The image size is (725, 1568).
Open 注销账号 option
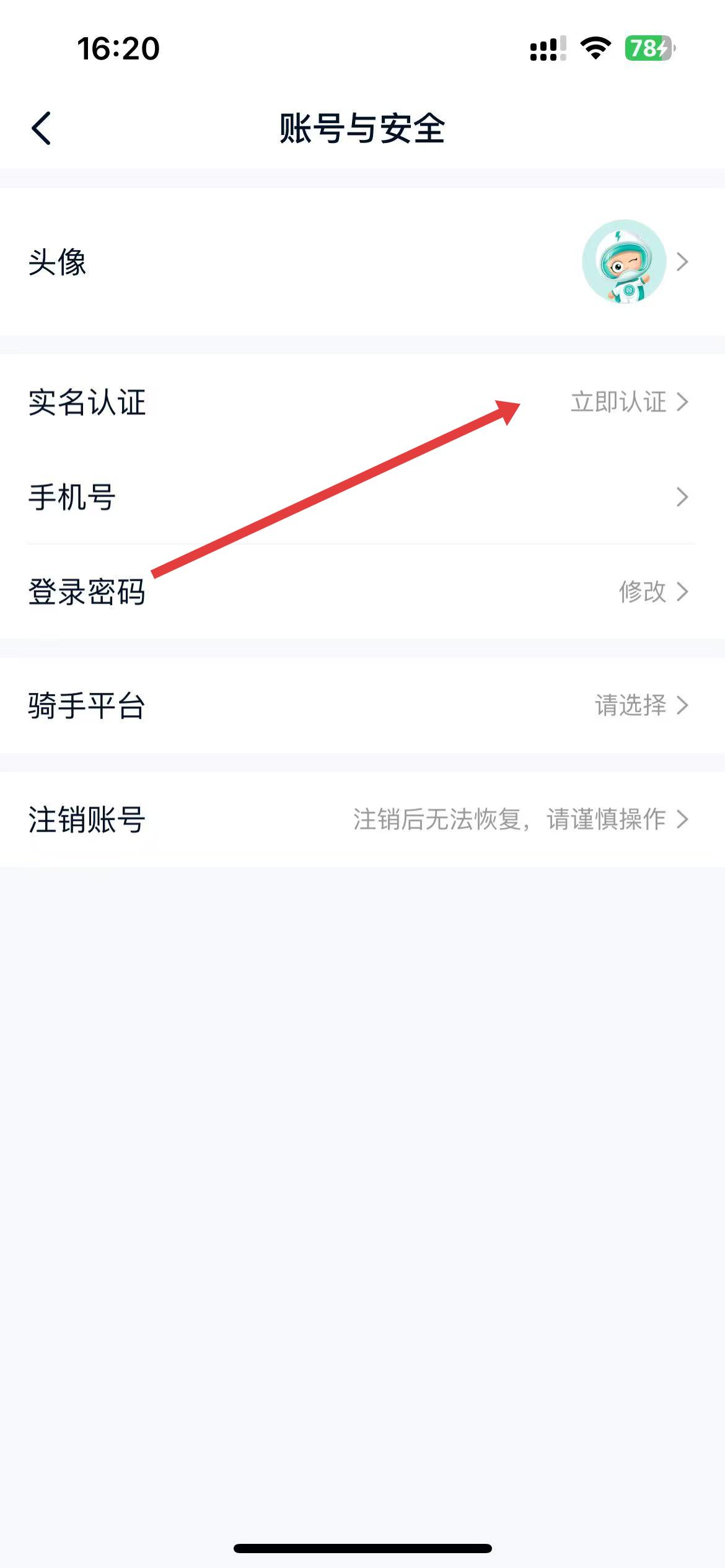tap(362, 819)
